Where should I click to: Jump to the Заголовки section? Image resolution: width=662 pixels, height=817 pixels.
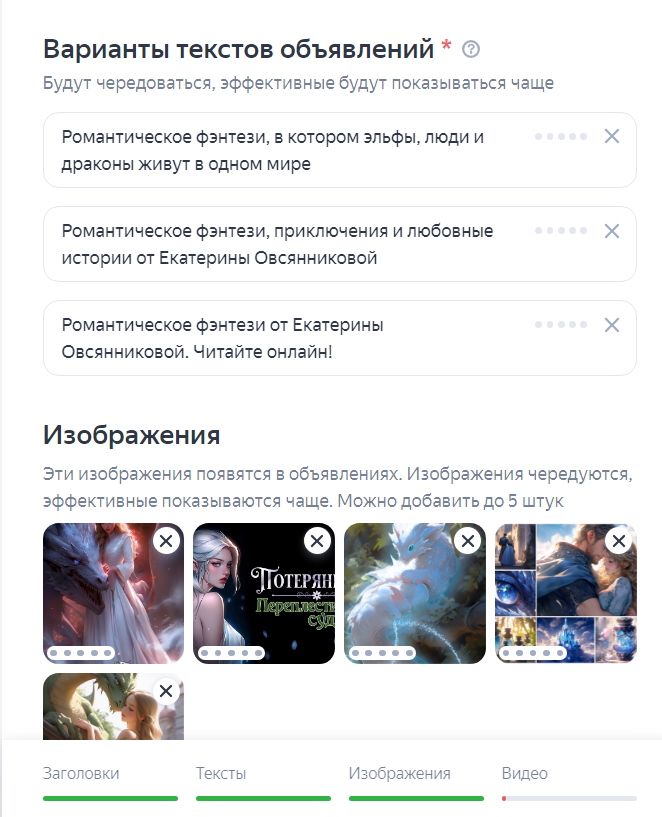81,774
